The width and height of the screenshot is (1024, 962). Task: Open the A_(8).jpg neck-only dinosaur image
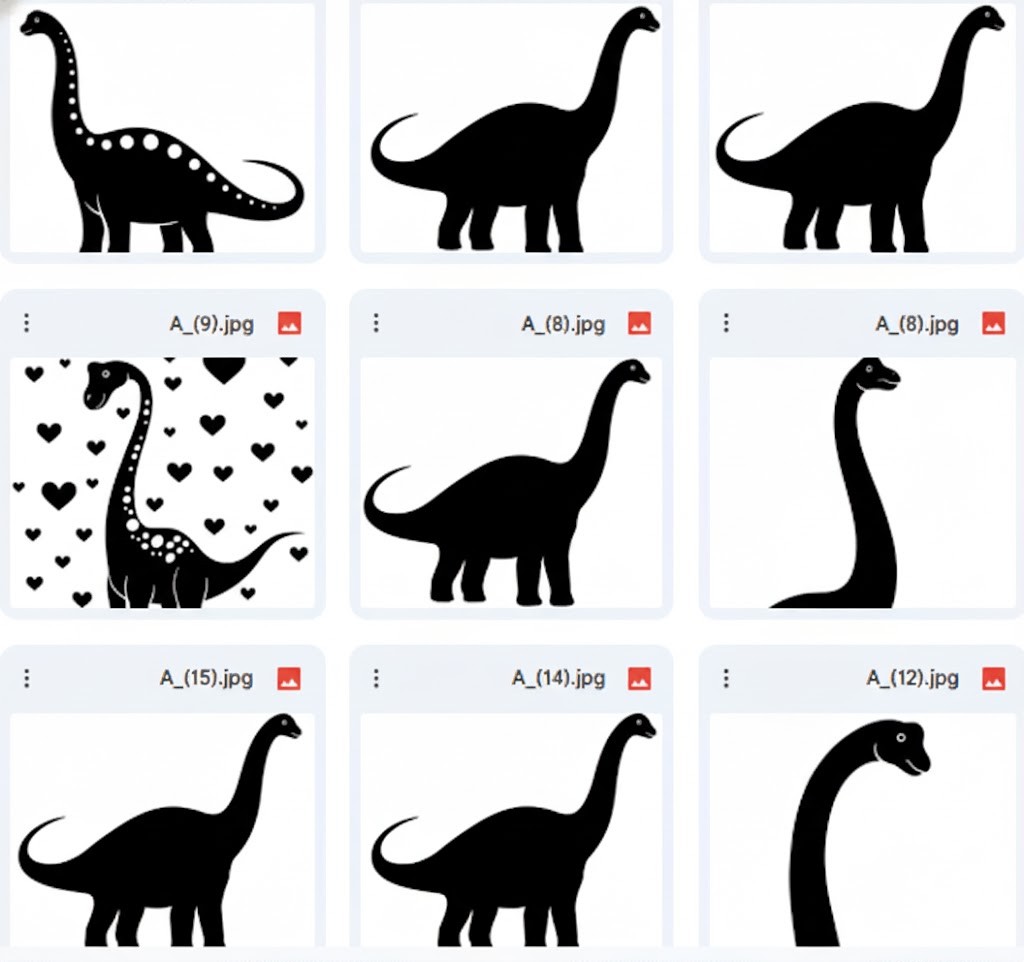coord(861,482)
